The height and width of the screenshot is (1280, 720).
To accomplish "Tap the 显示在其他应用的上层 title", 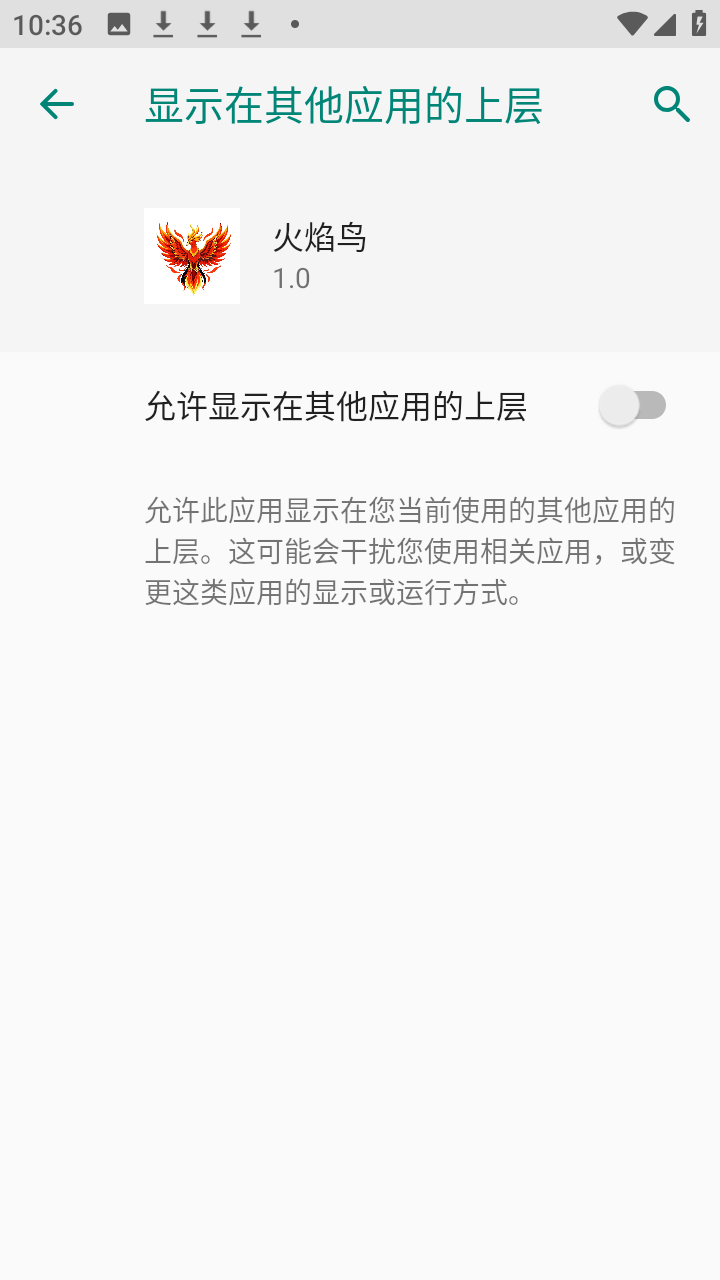I will click(x=343, y=103).
